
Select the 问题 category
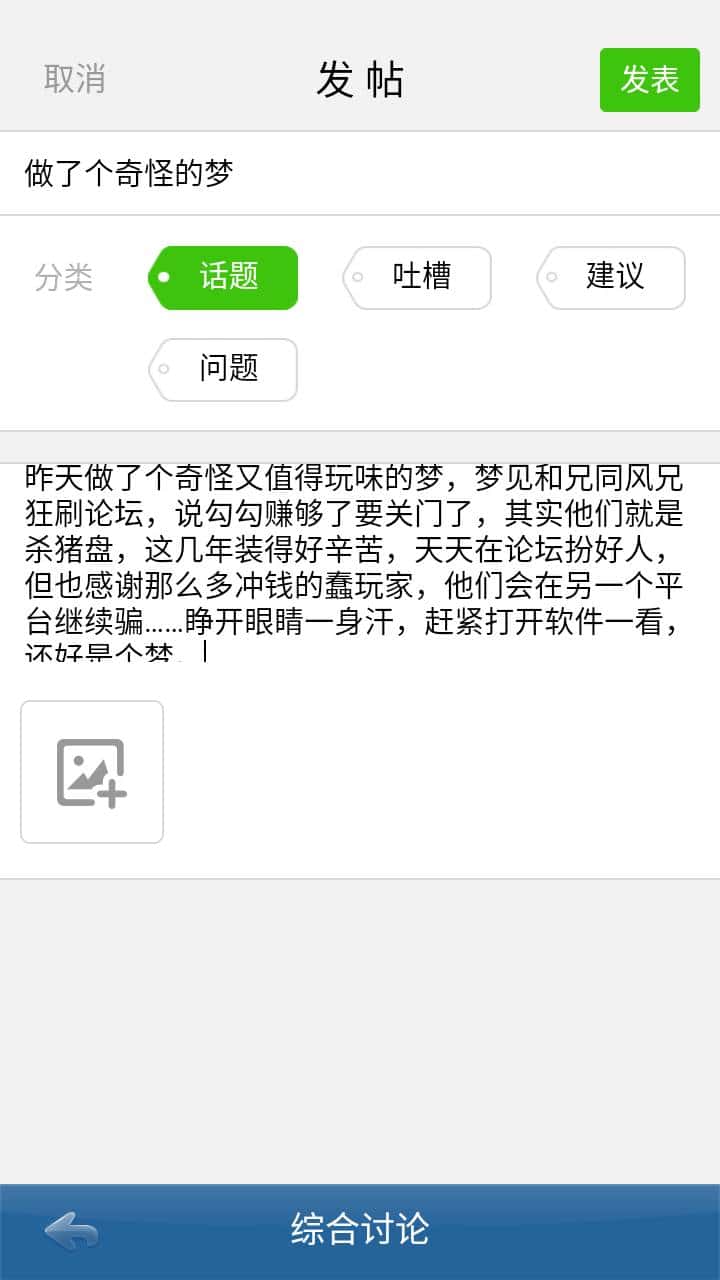coord(223,370)
